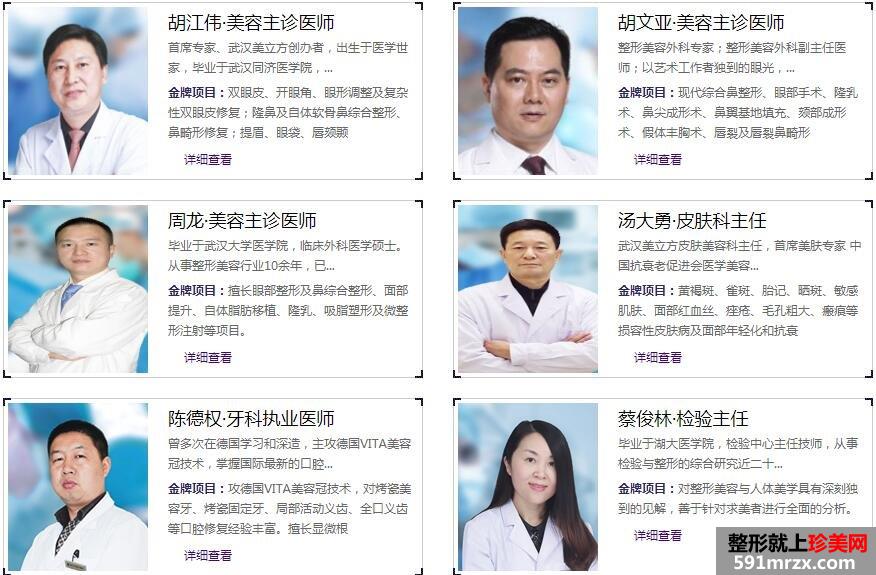The height and width of the screenshot is (575, 876).
Task: Select 详细查看 under 蔡俊林 检验主任
Action: coord(657,535)
